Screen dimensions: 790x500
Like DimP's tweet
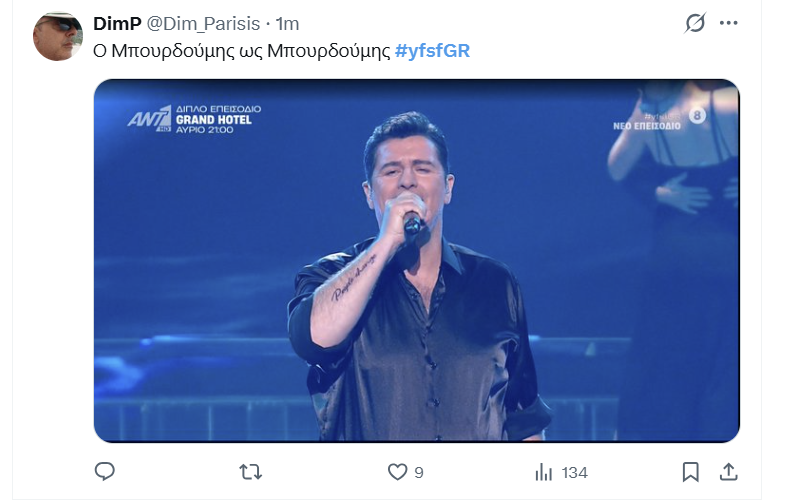pyautogui.click(x=397, y=471)
